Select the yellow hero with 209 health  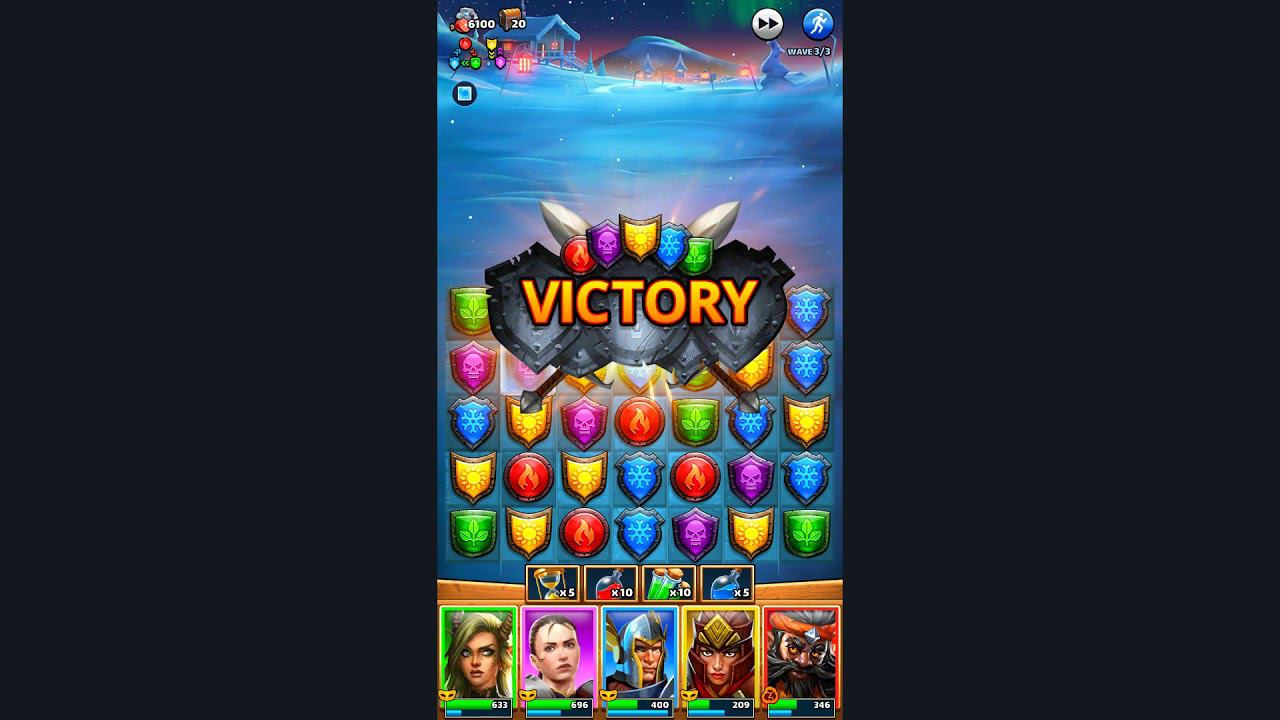coord(720,655)
